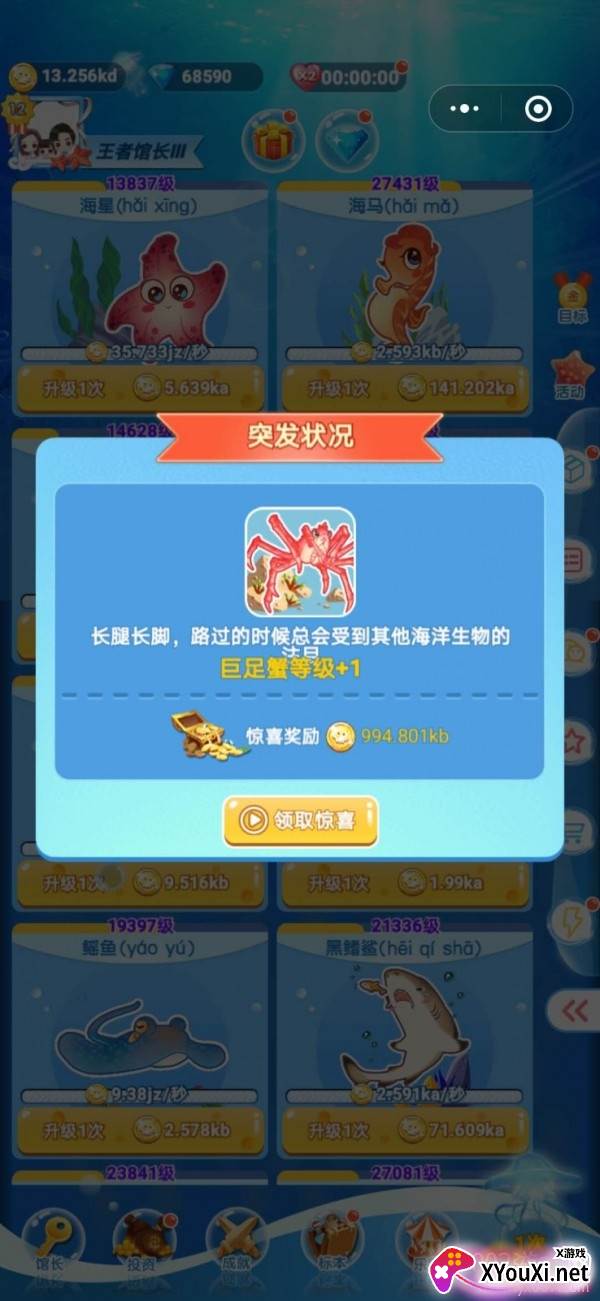The image size is (600, 1301).
Task: Open the shopping cart side icon
Action: pyautogui.click(x=574, y=830)
